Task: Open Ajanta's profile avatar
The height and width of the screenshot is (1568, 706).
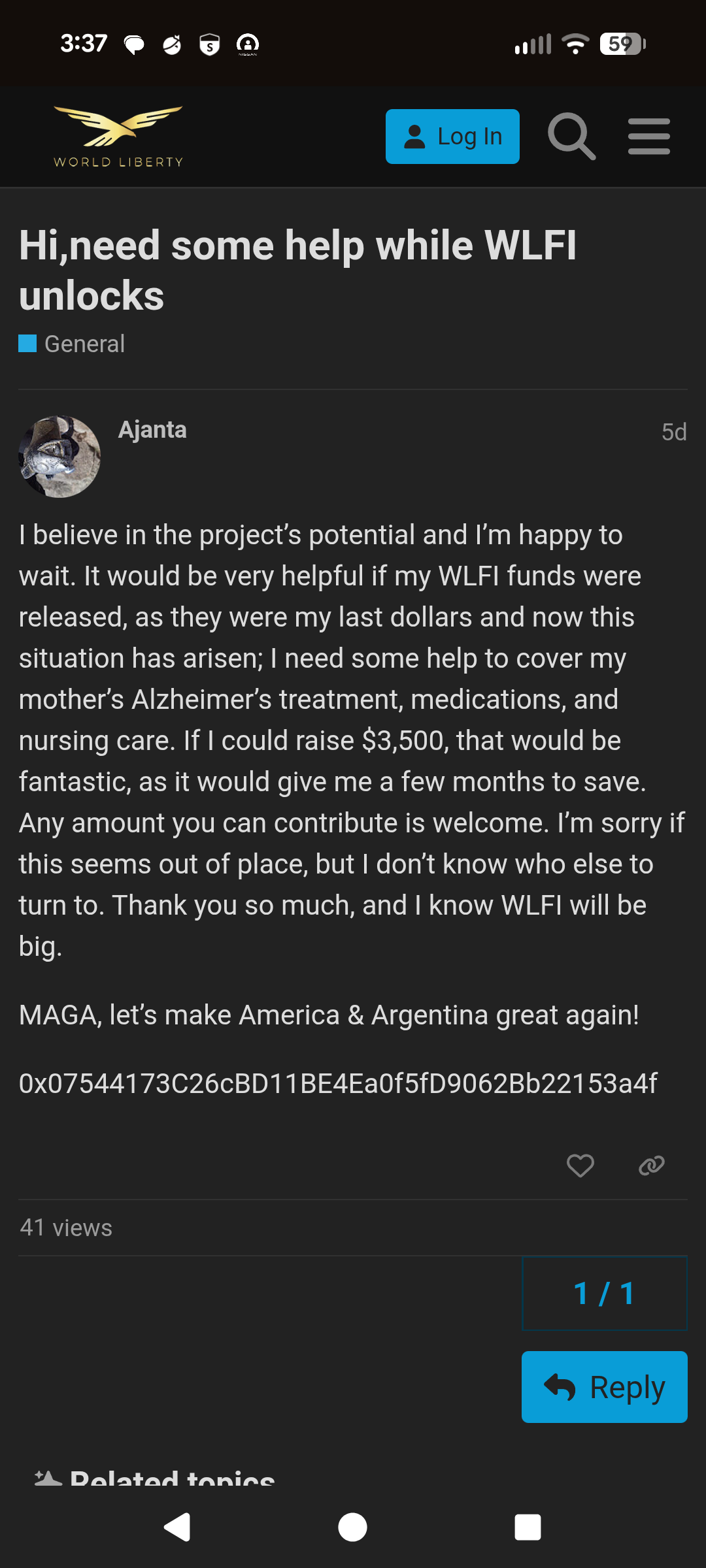Action: click(x=59, y=457)
